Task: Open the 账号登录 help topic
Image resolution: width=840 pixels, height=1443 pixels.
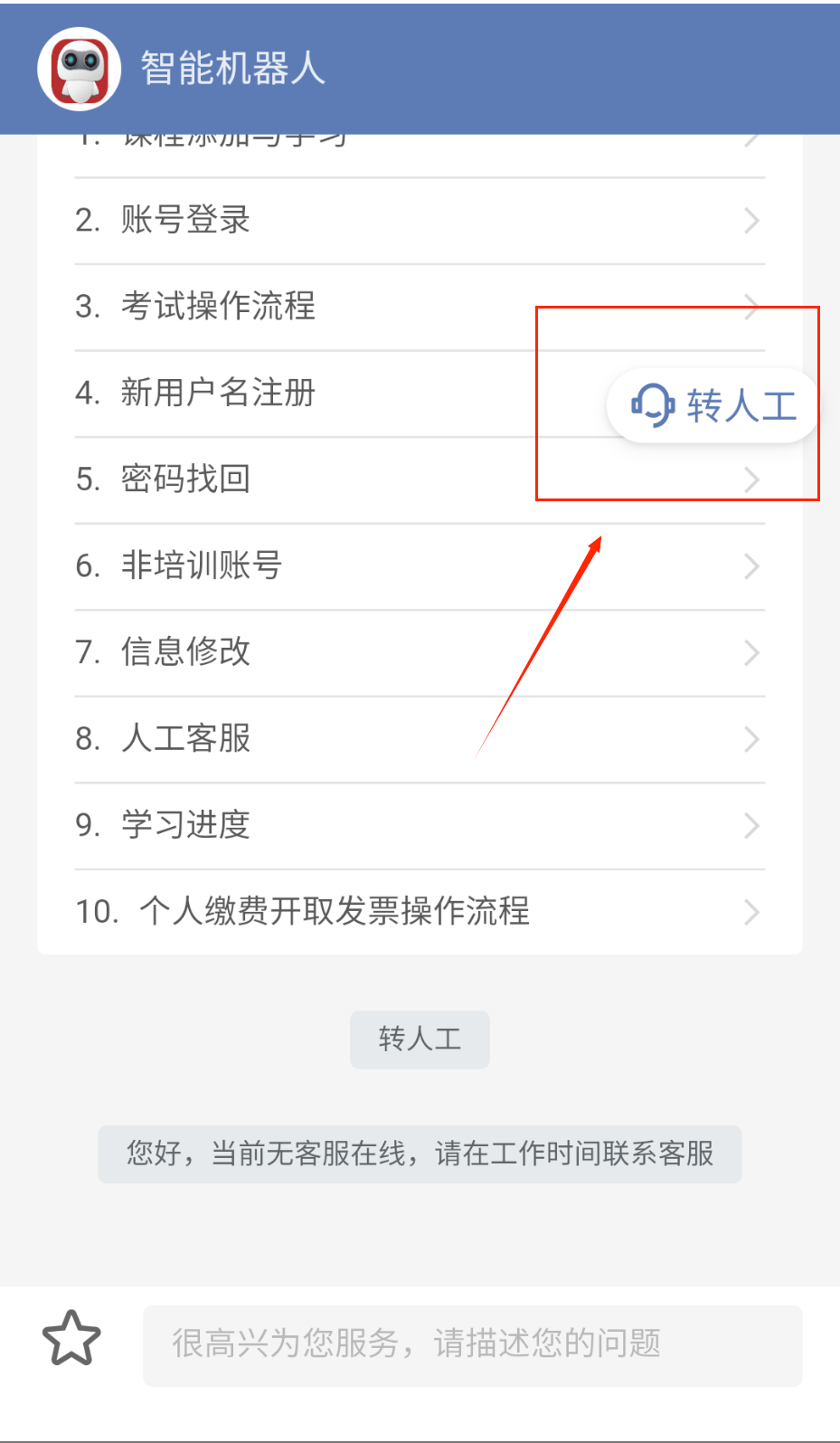Action: click(x=420, y=221)
